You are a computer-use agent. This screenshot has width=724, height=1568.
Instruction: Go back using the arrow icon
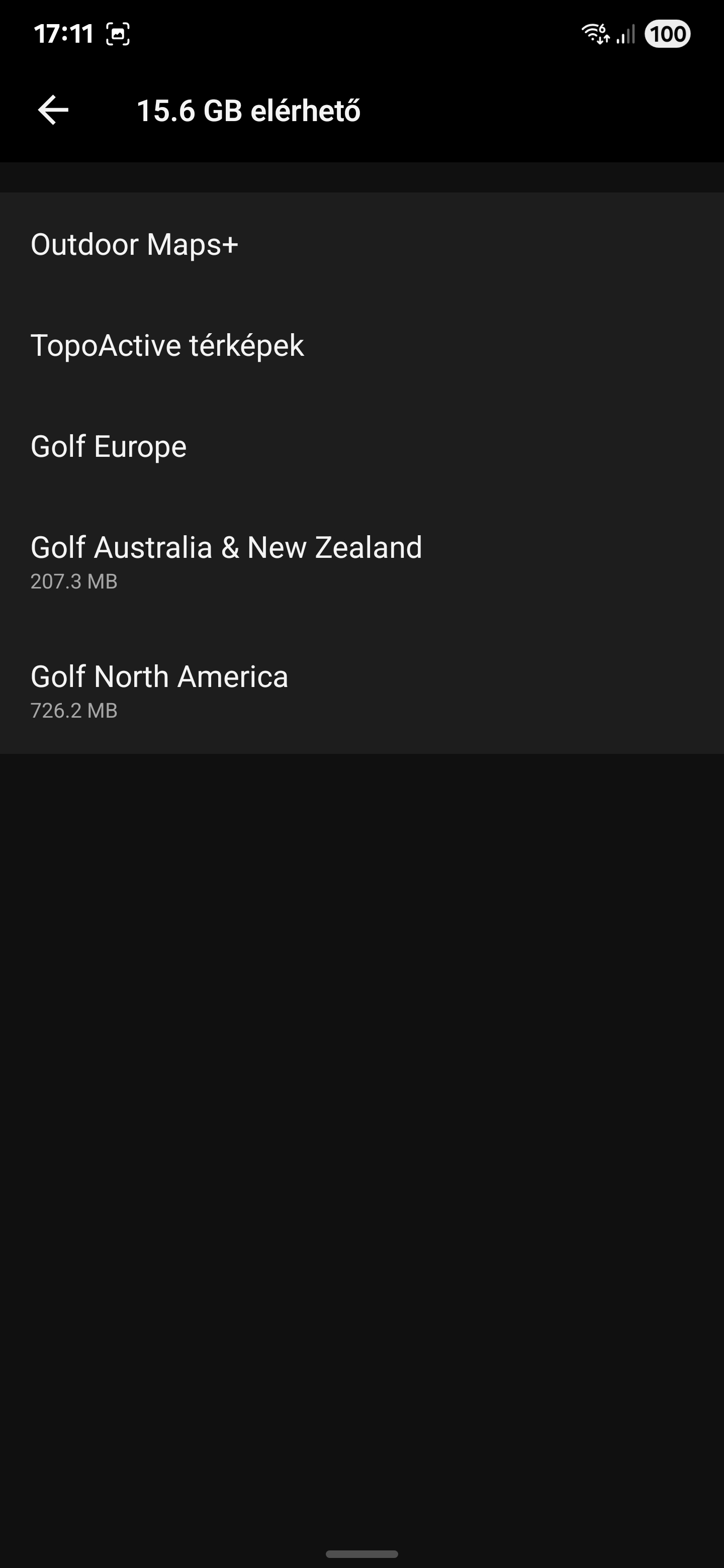(53, 110)
